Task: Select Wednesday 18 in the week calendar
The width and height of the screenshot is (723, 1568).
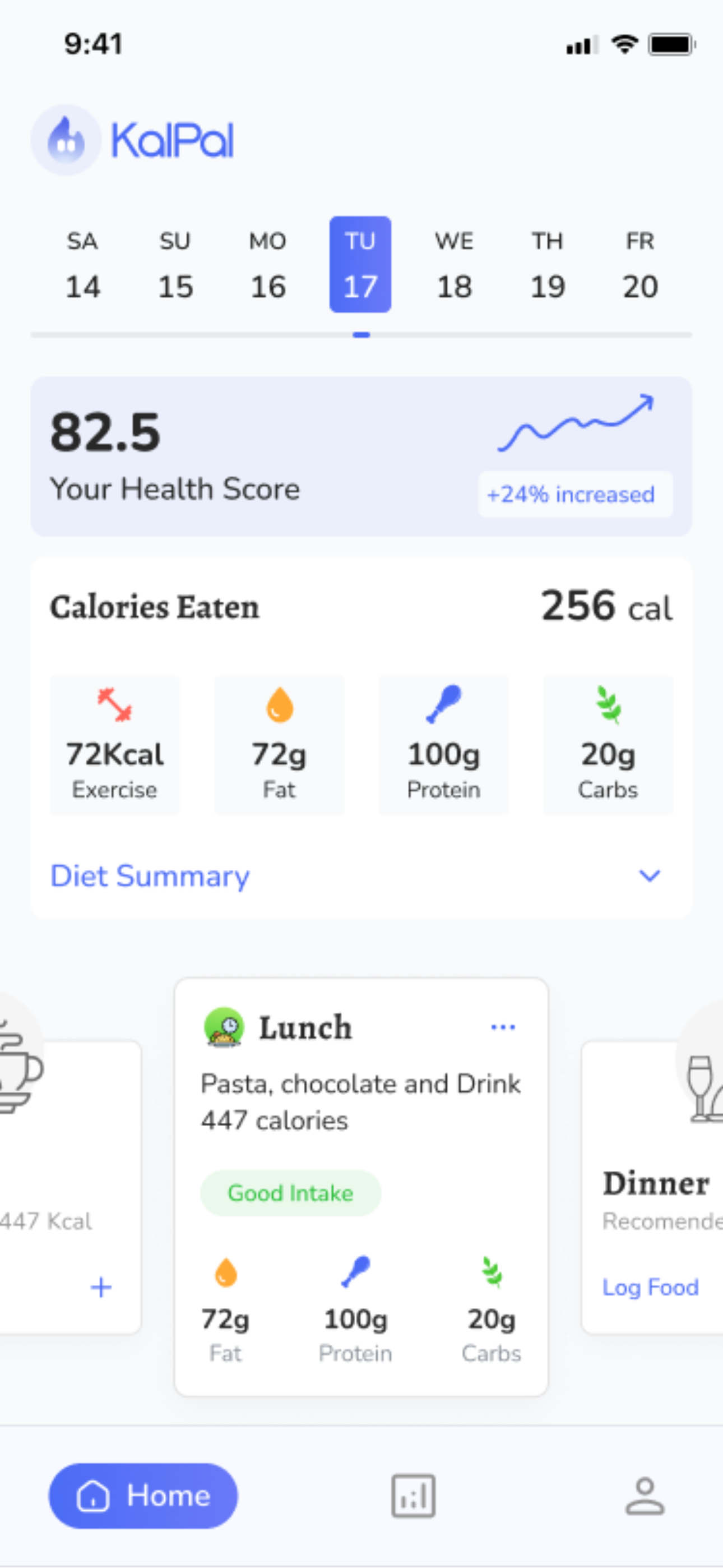Action: (x=454, y=265)
